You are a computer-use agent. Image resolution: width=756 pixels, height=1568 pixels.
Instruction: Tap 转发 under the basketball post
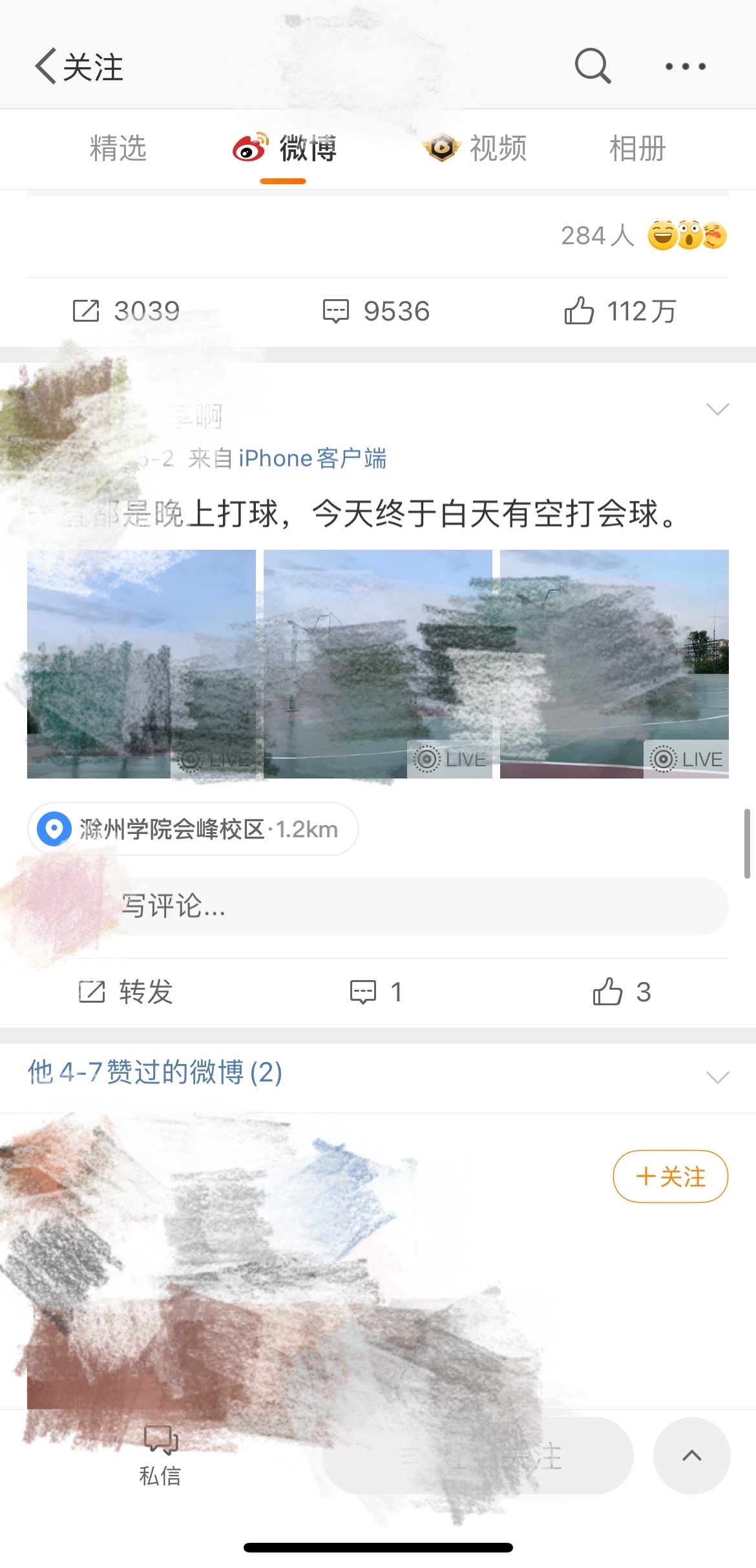pyautogui.click(x=126, y=992)
